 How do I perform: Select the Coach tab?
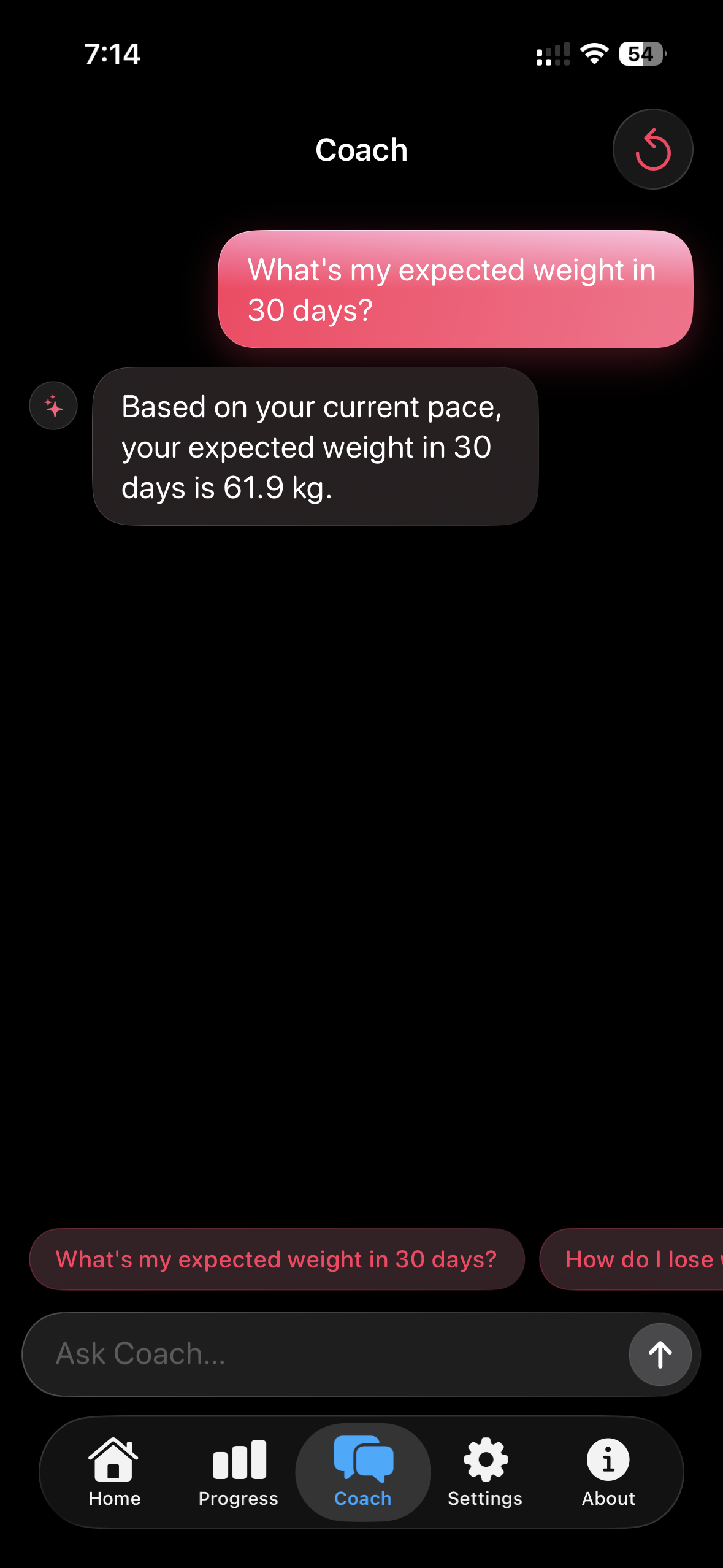click(363, 1472)
